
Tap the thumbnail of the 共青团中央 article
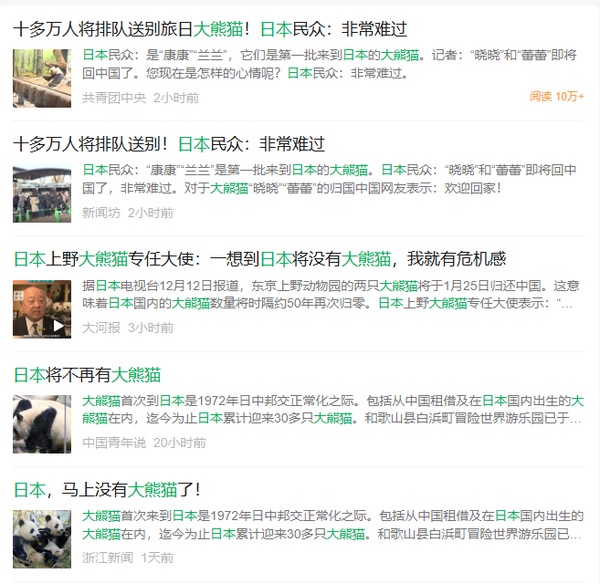[x=42, y=77]
